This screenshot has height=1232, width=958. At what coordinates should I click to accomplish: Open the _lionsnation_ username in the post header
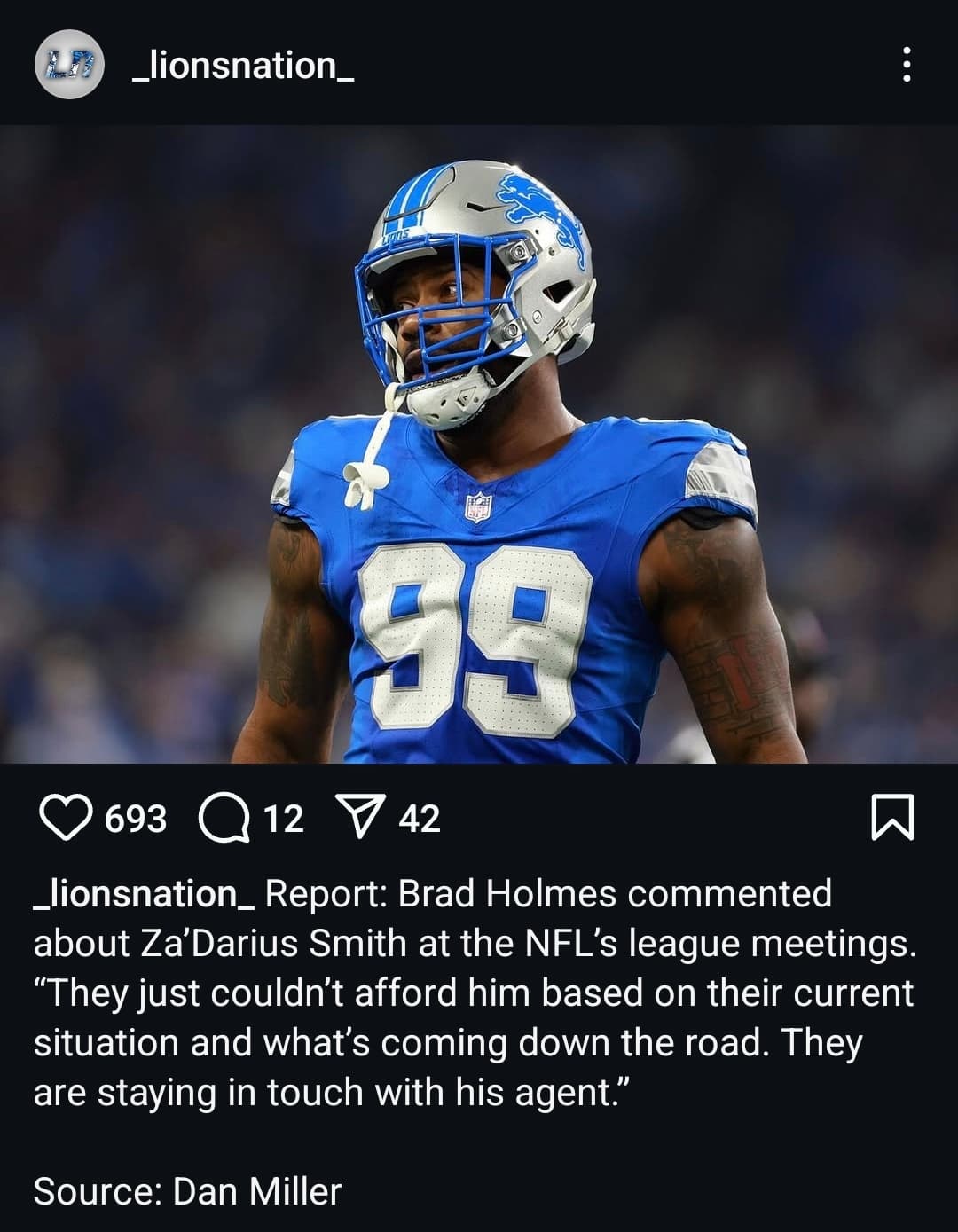pyautogui.click(x=242, y=66)
